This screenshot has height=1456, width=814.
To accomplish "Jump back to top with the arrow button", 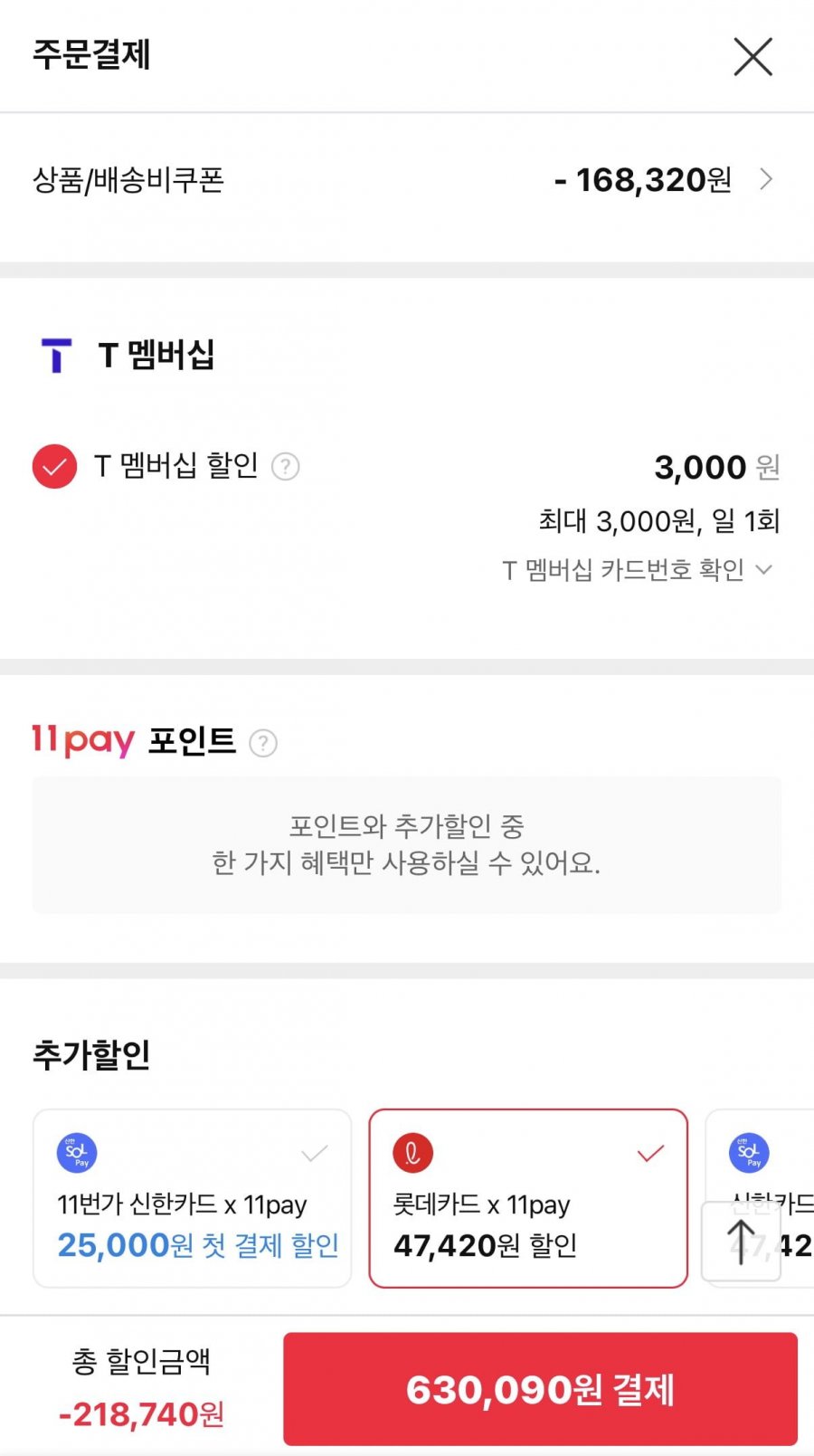I will coord(741,1242).
